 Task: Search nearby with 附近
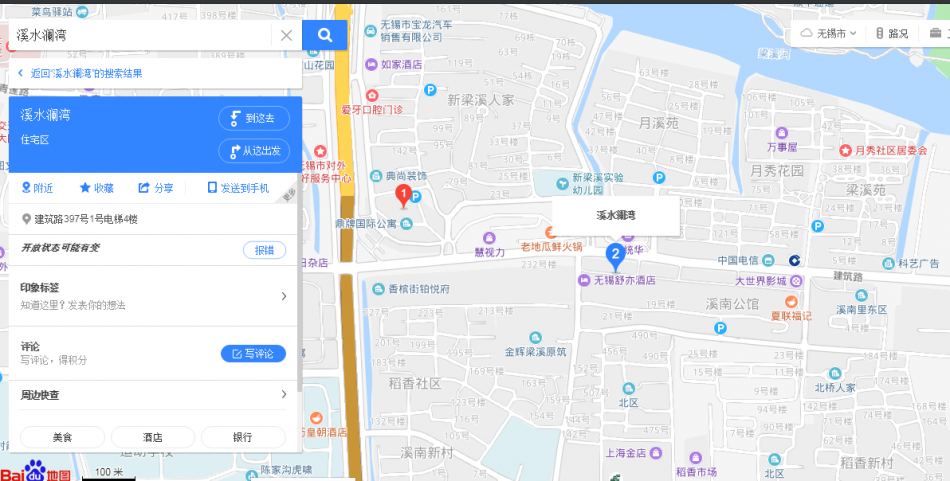point(37,188)
